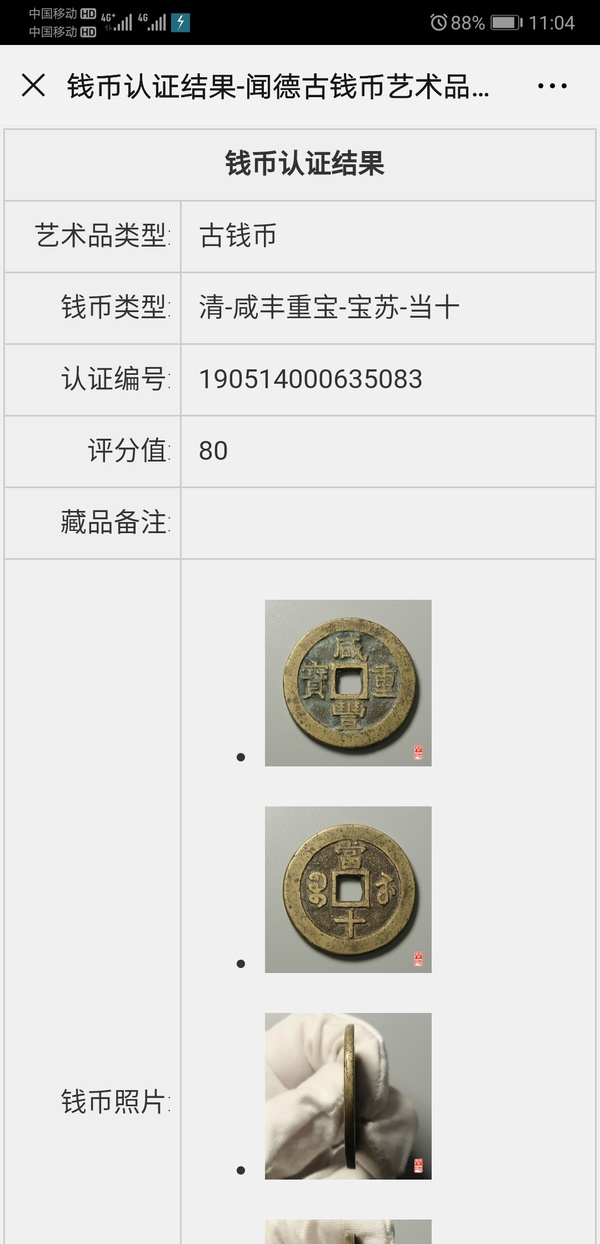The height and width of the screenshot is (1244, 600).
Task: Open the coin edge thickness photo
Action: (x=348, y=1095)
